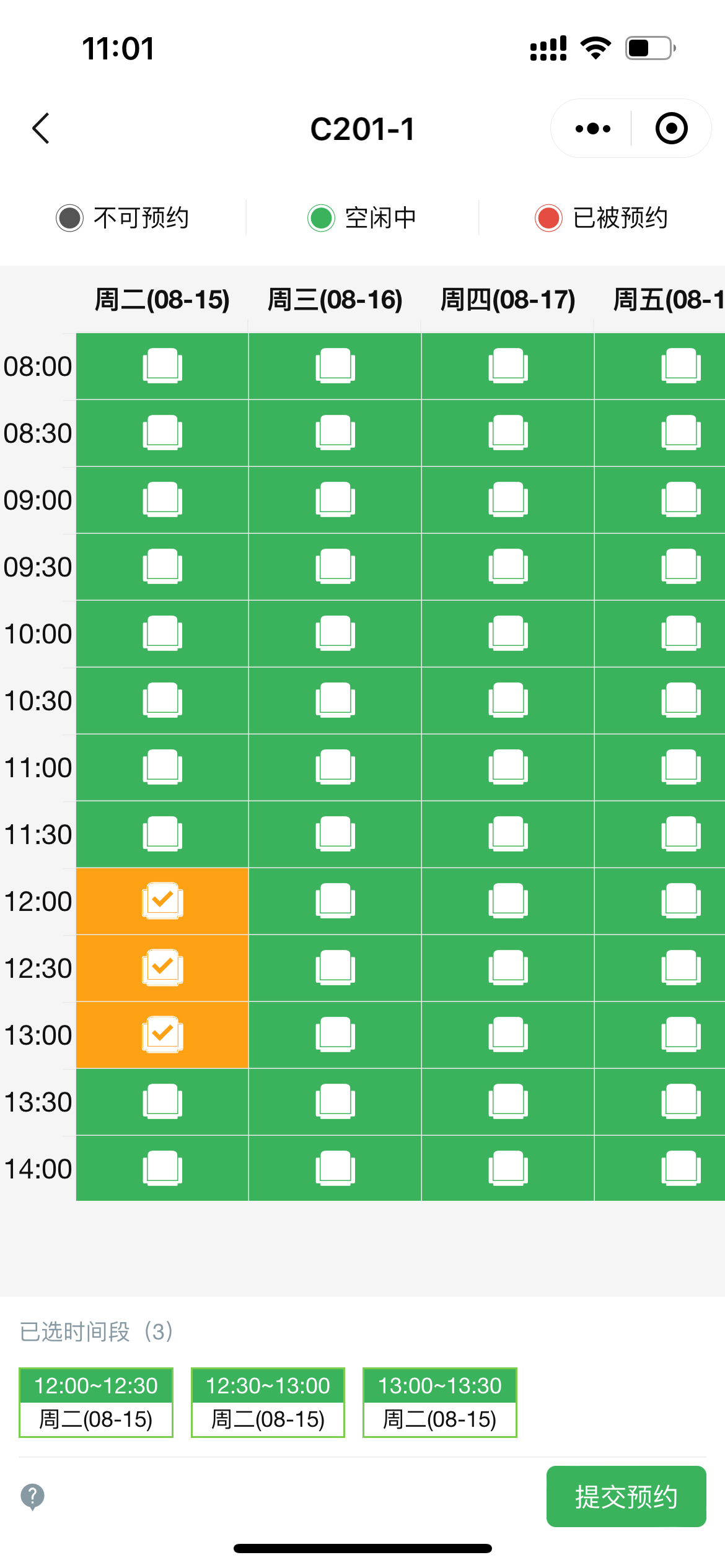Image resolution: width=725 pixels, height=1568 pixels.
Task: Select the 08:00 slot on 周二(08-15)
Action: (162, 366)
